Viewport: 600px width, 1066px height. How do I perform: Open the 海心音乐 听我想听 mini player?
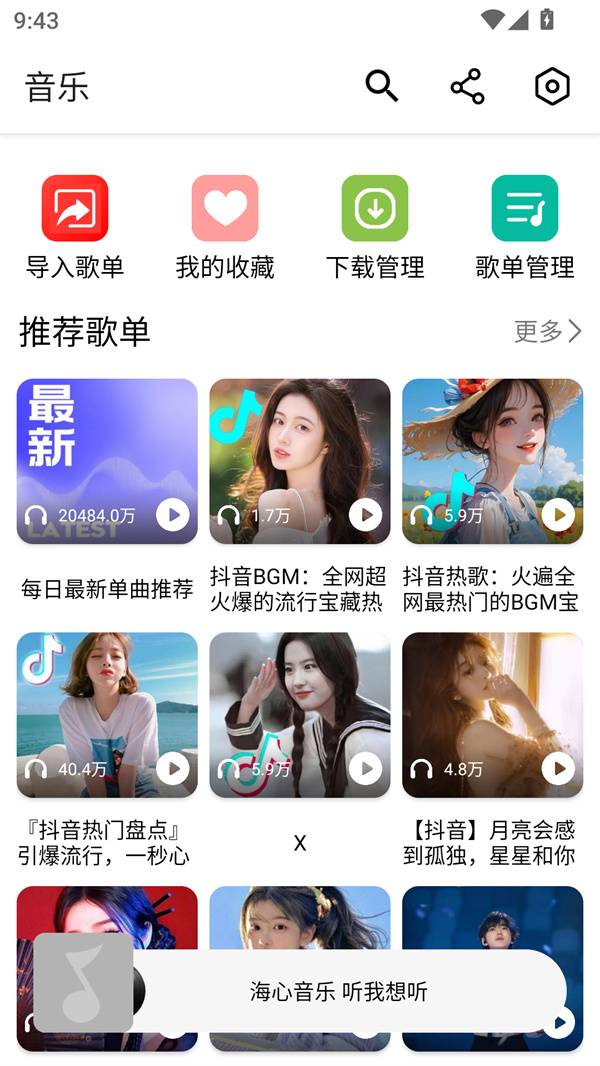point(338,991)
